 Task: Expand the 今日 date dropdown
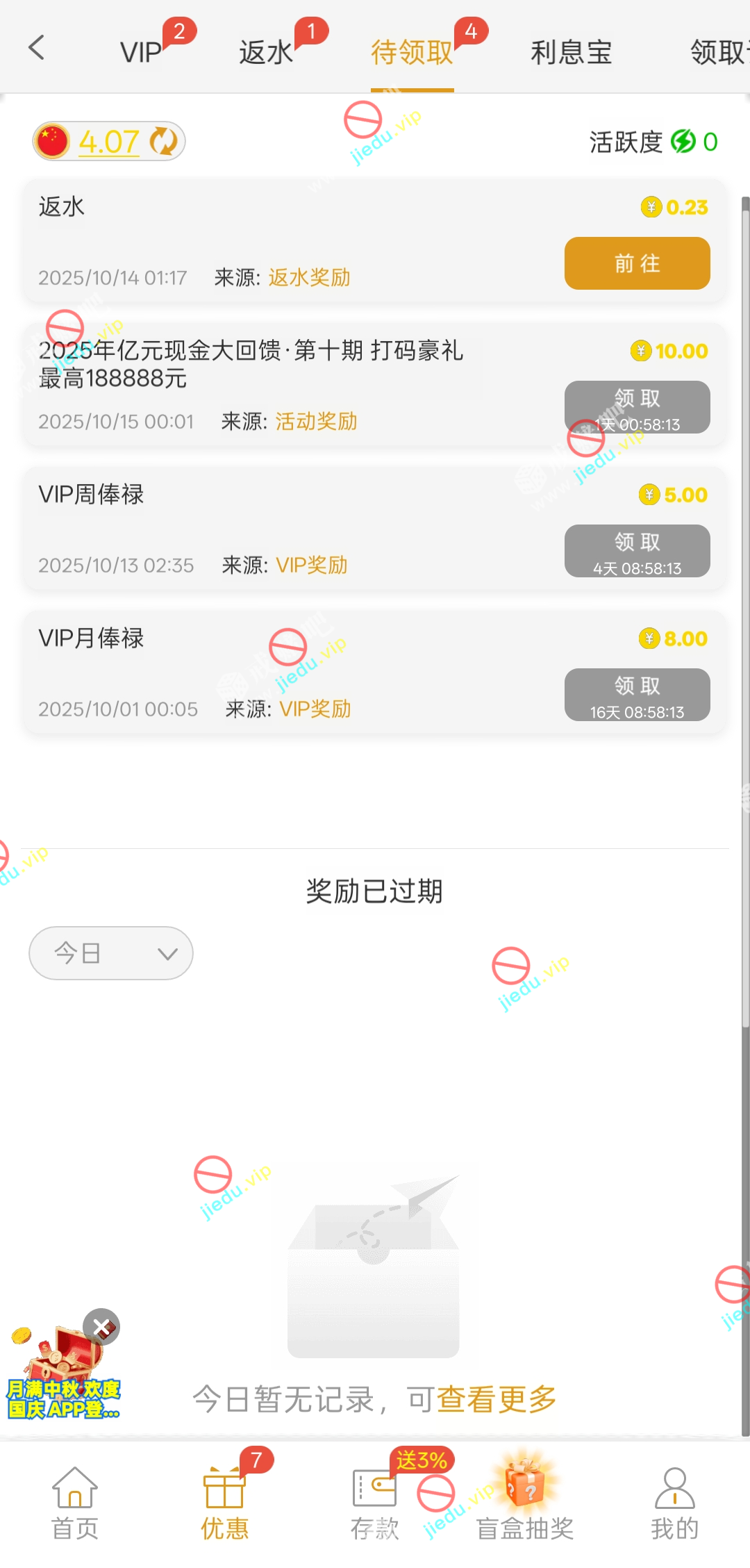[x=111, y=953]
